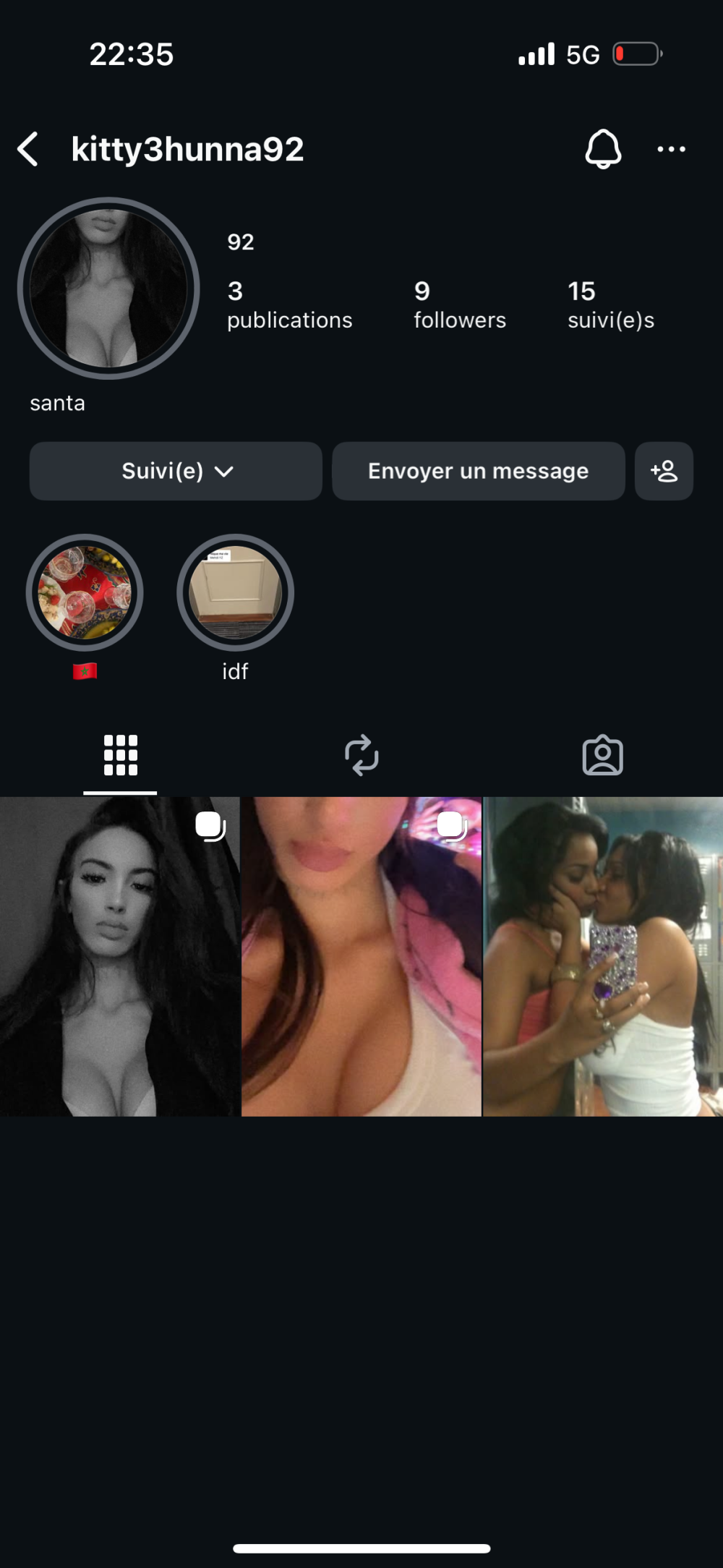
Task: Open the pink jacket carousel post
Action: coord(361,956)
